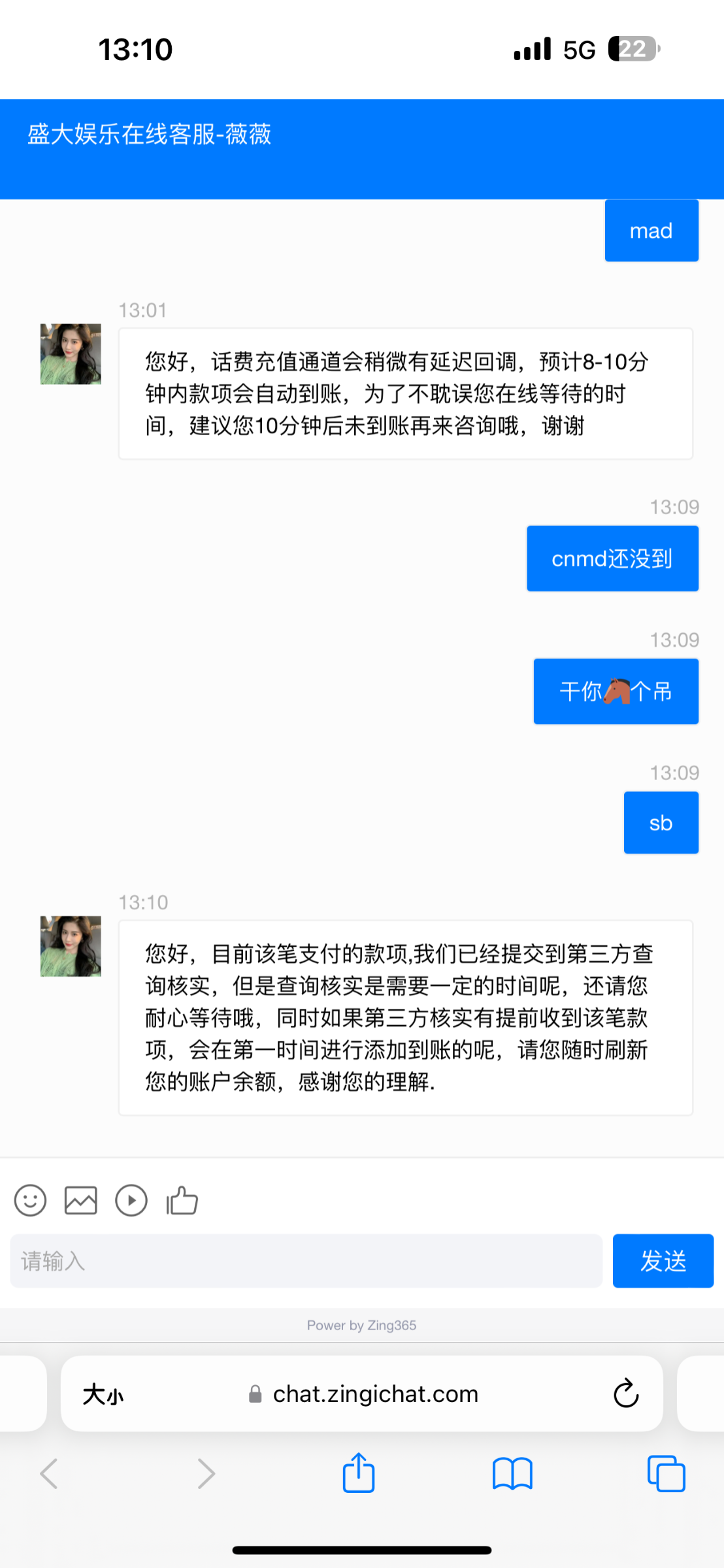The width and height of the screenshot is (724, 1568).
Task: Open the 大小 page settings menu
Action: point(103,1394)
